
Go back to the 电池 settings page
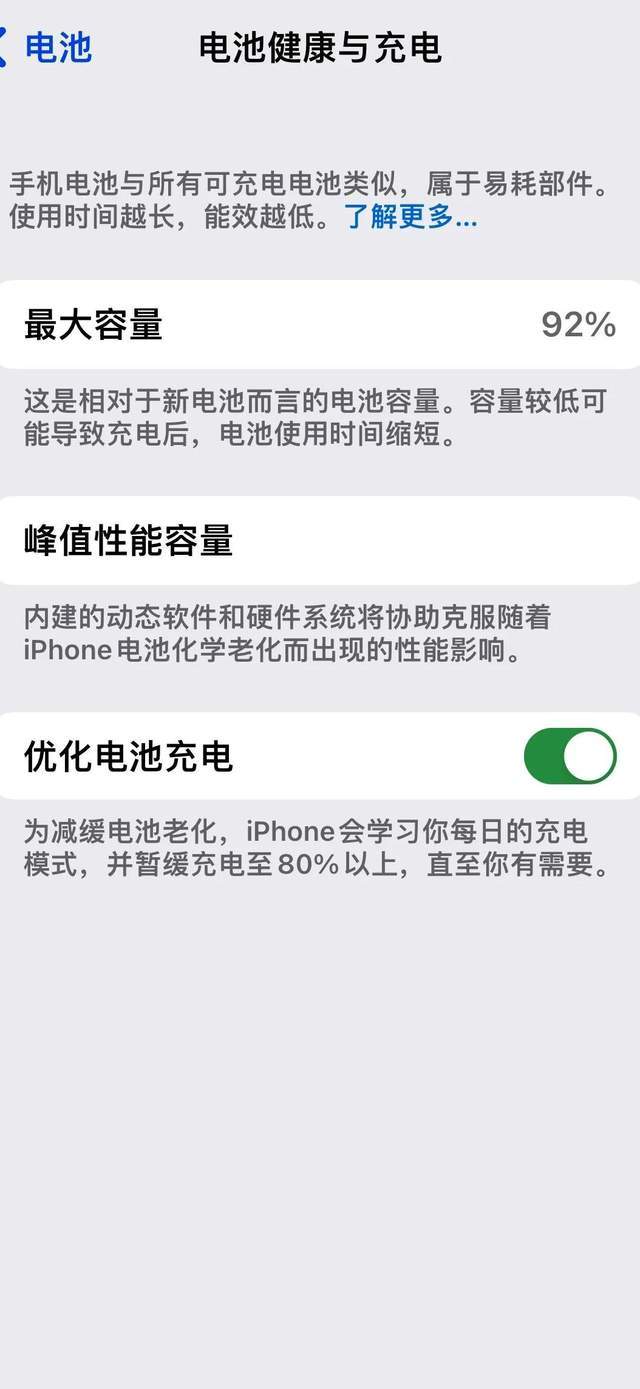46,47
